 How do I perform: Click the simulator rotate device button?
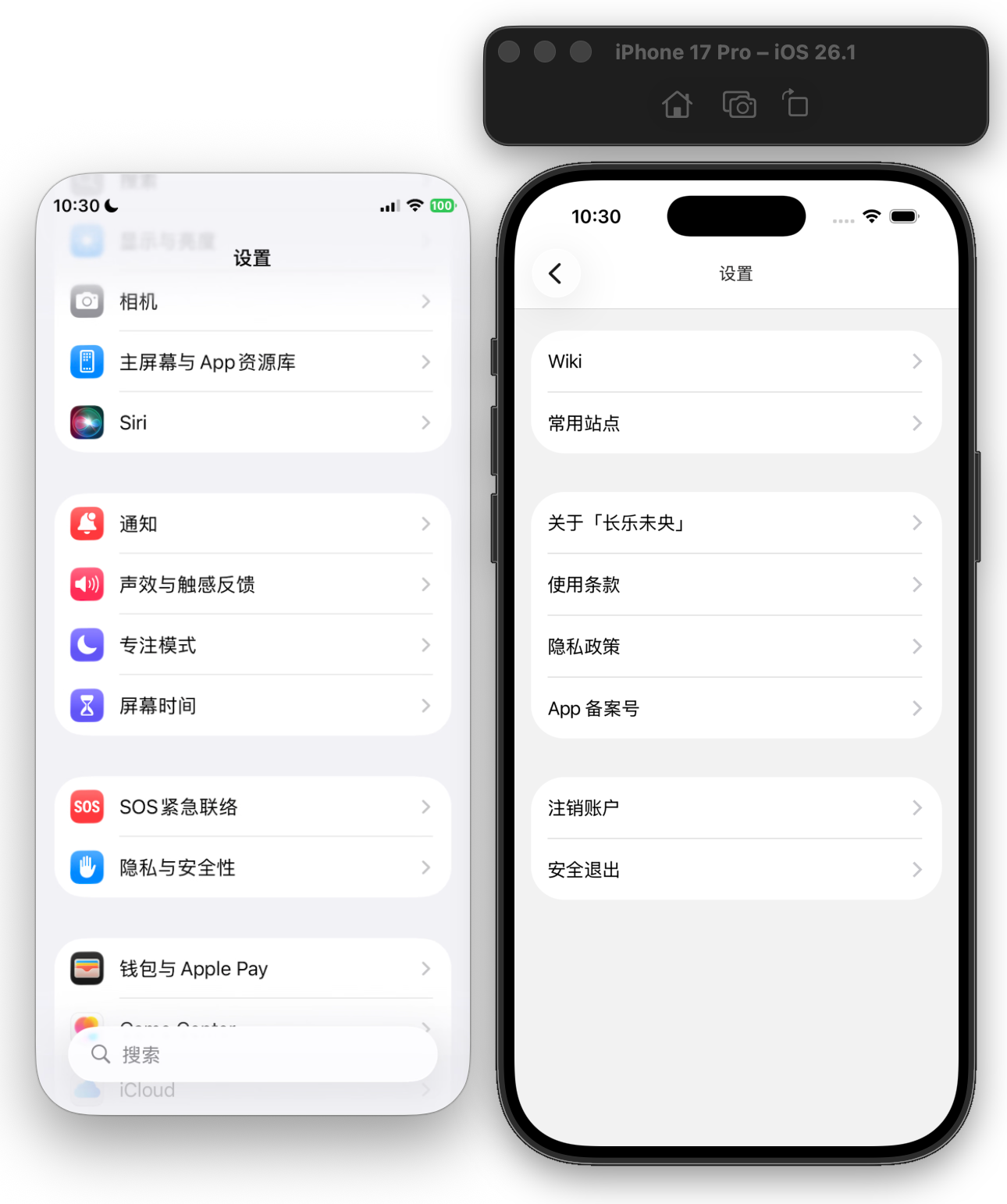click(795, 103)
